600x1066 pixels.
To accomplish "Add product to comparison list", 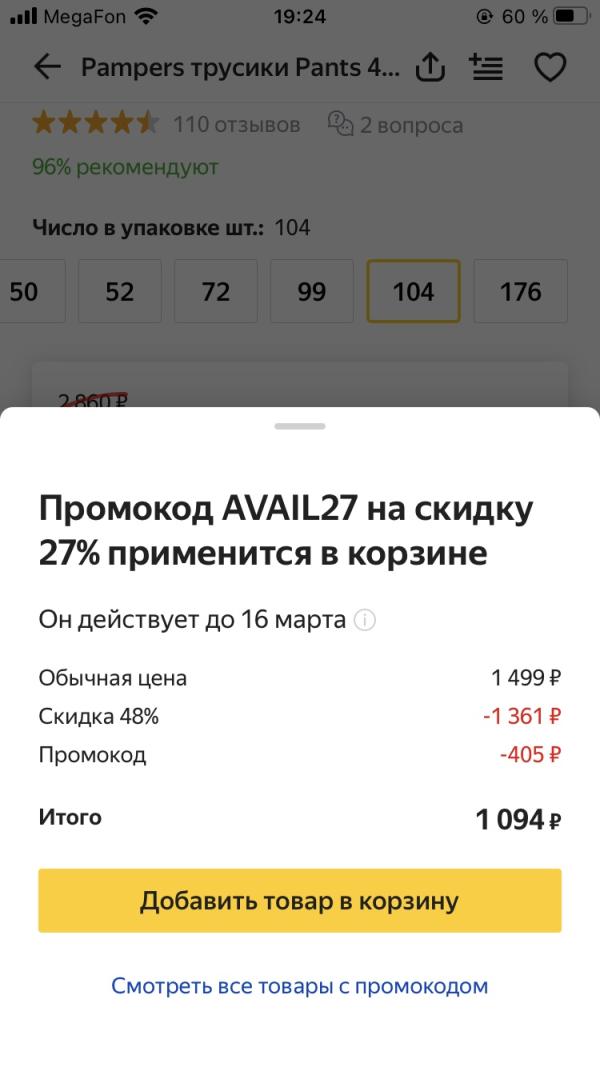I will [487, 67].
